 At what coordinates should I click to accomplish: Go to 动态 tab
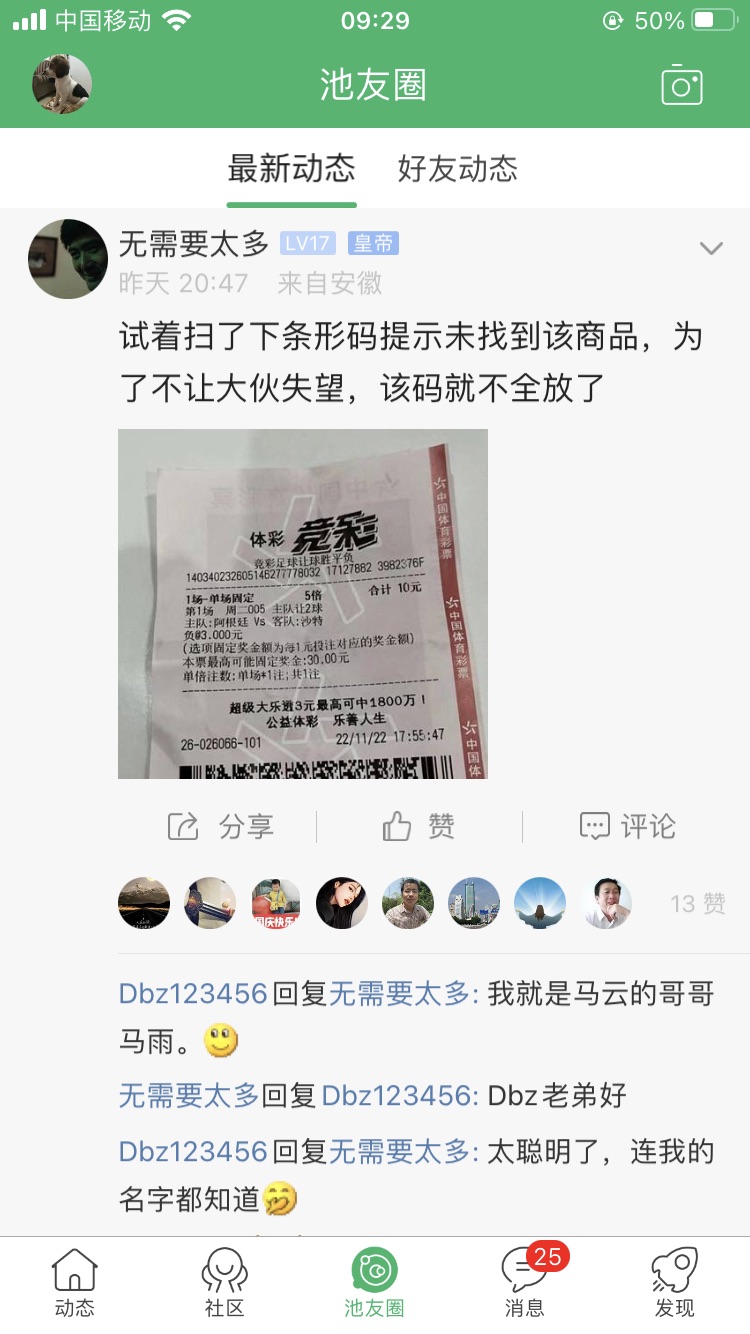pyautogui.click(x=75, y=1283)
